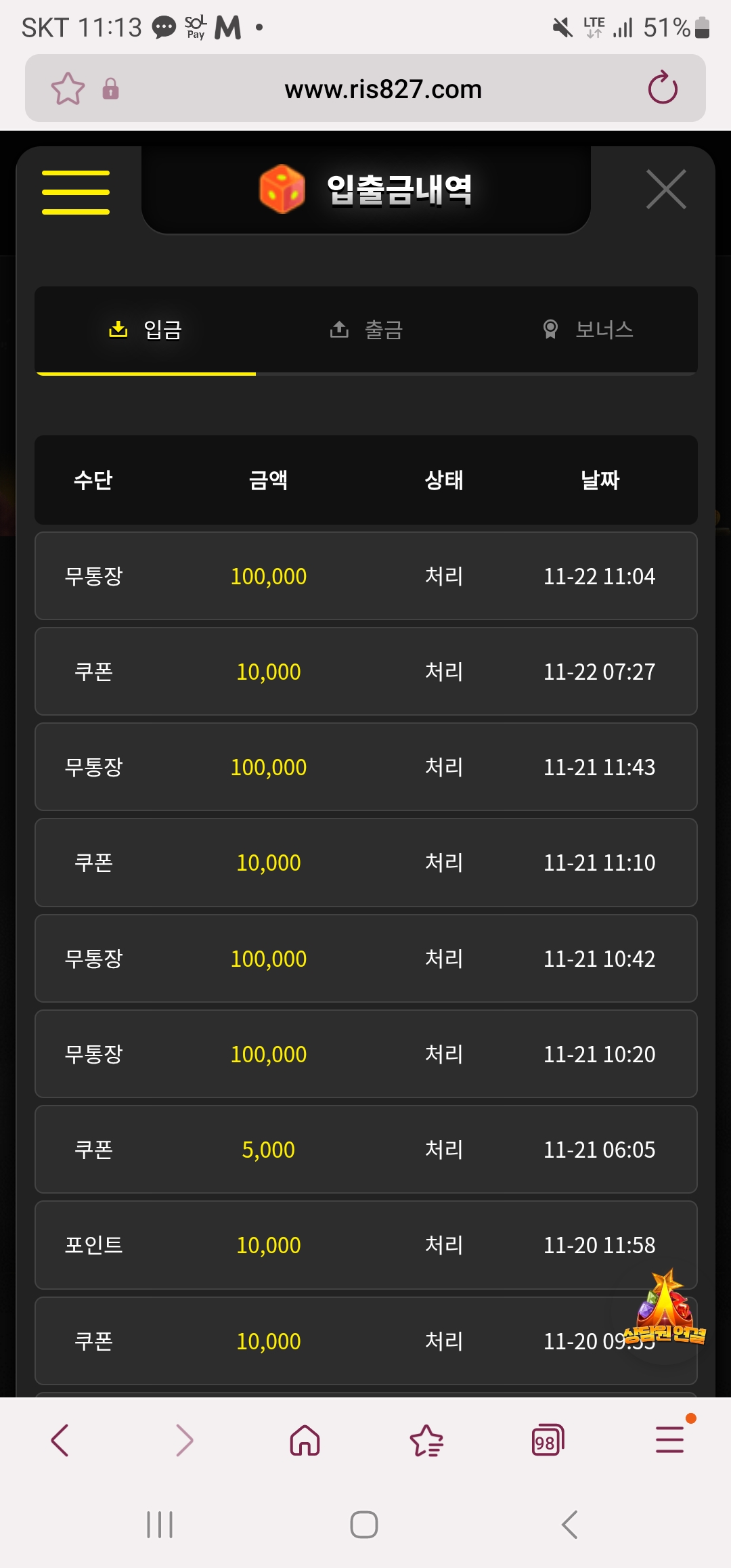Go back to the previous browser page

(x=60, y=1440)
